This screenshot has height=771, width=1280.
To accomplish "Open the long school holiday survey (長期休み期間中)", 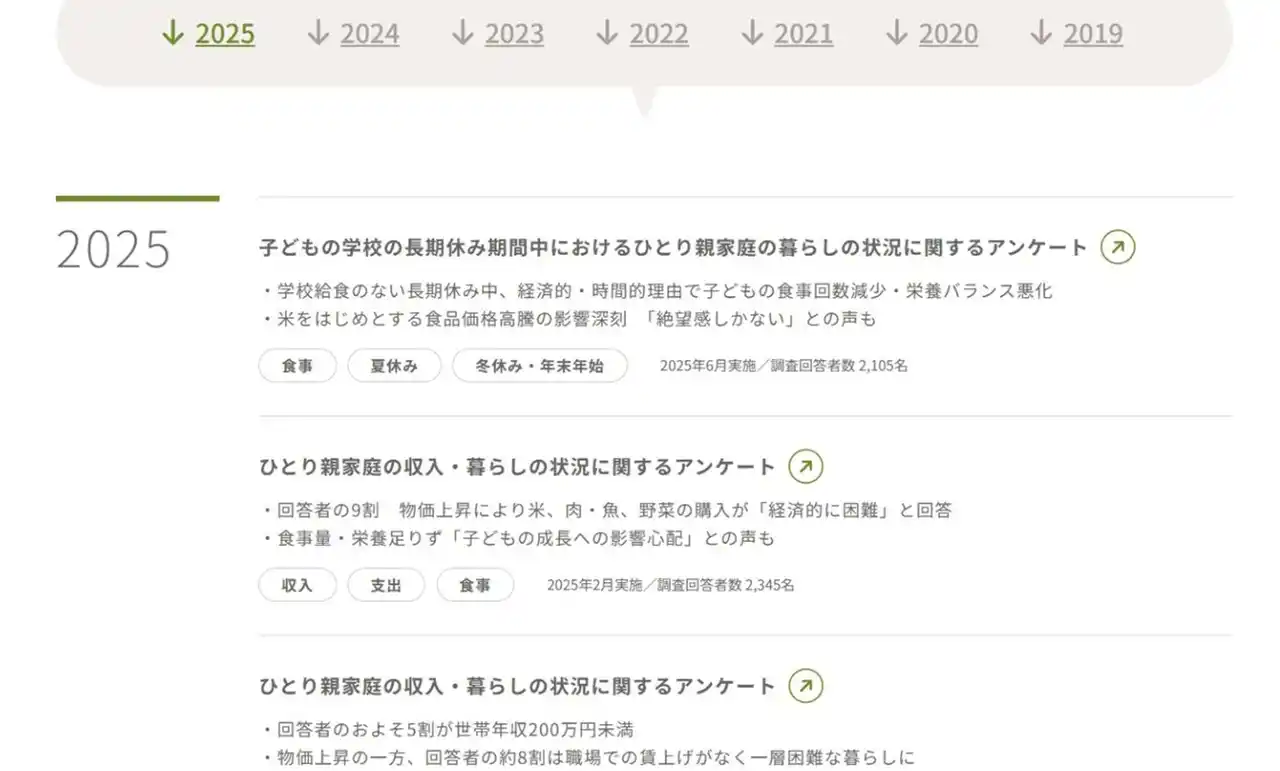I will 1117,247.
